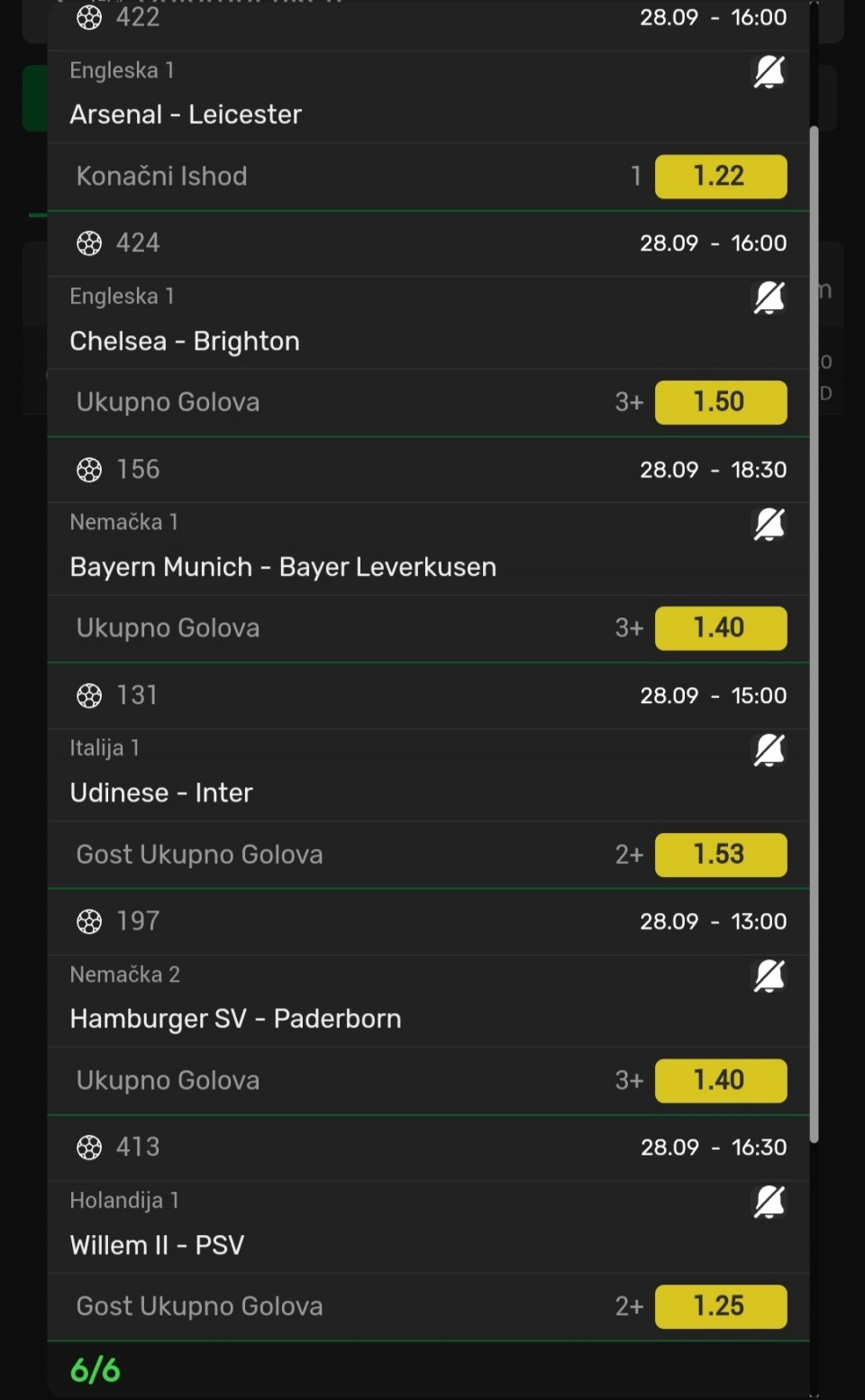The image size is (865, 1400).
Task: Open the Arsenal - Leicester match
Action: [x=186, y=114]
